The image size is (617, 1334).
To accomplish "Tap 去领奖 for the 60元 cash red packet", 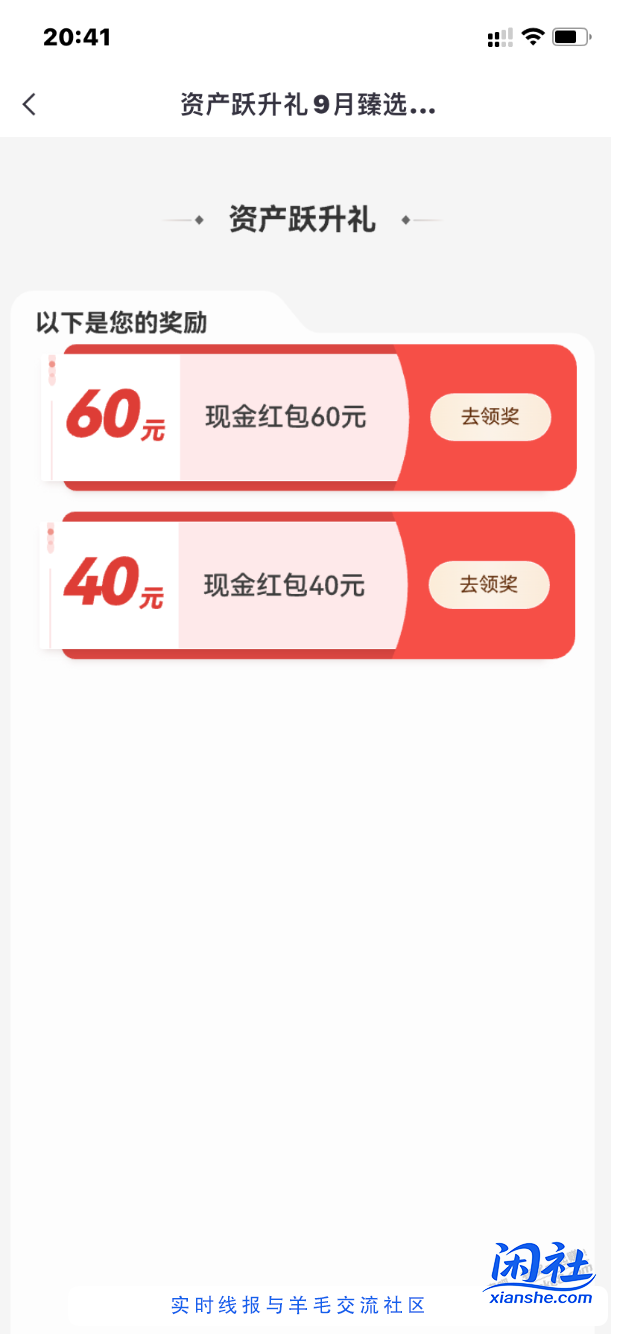I will coord(490,417).
